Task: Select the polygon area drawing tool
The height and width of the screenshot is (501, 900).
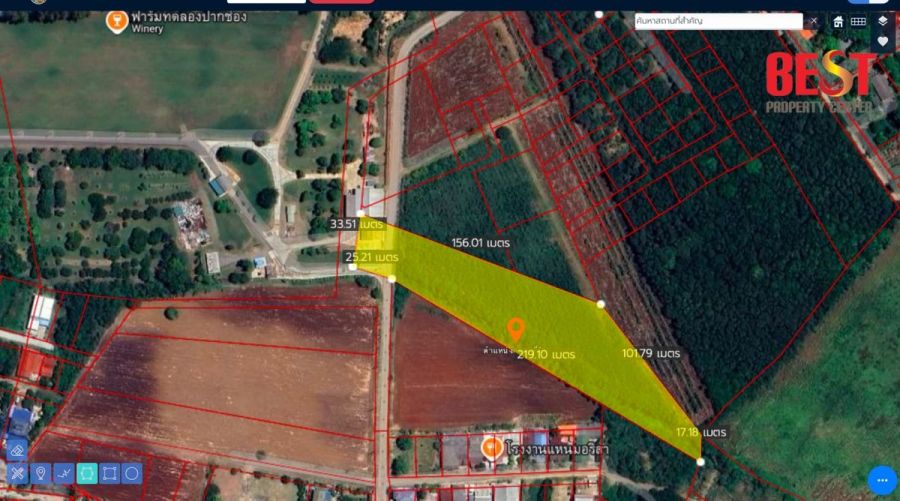Action: (87, 473)
